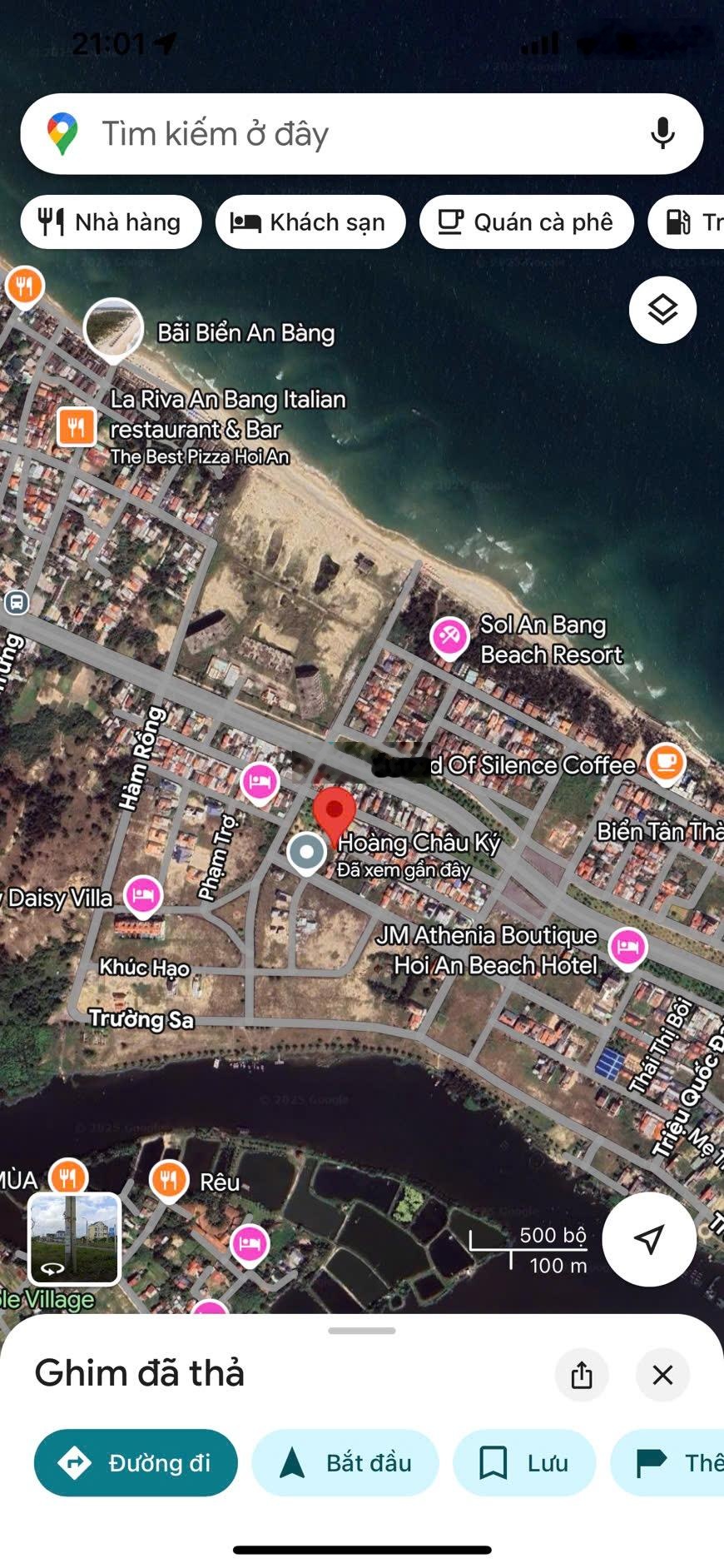Select the "Khách sạn" filter chip
The height and width of the screenshot is (1568, 724).
click(310, 222)
